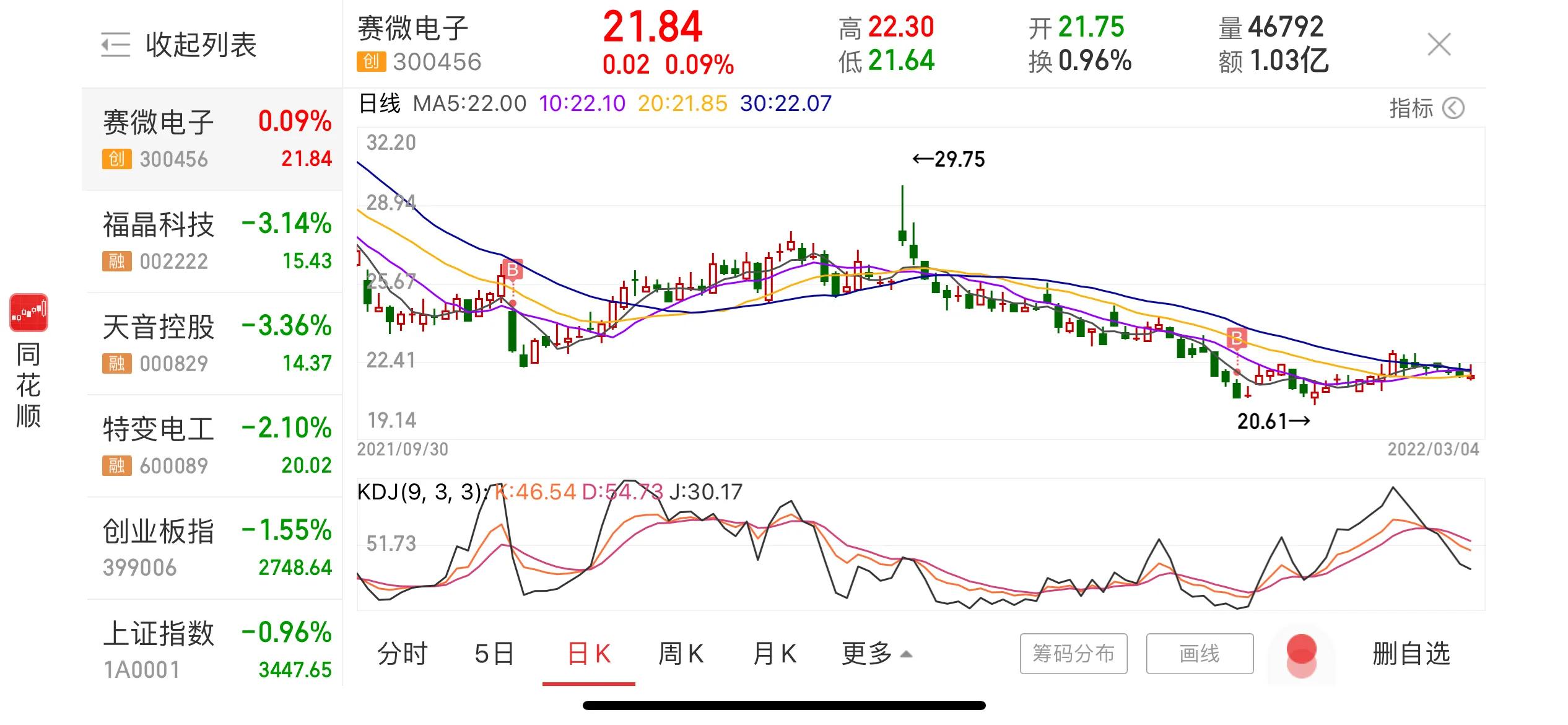Screen dimensions: 1568x725
Task: Collapse the stock list panel
Action: 180,45
